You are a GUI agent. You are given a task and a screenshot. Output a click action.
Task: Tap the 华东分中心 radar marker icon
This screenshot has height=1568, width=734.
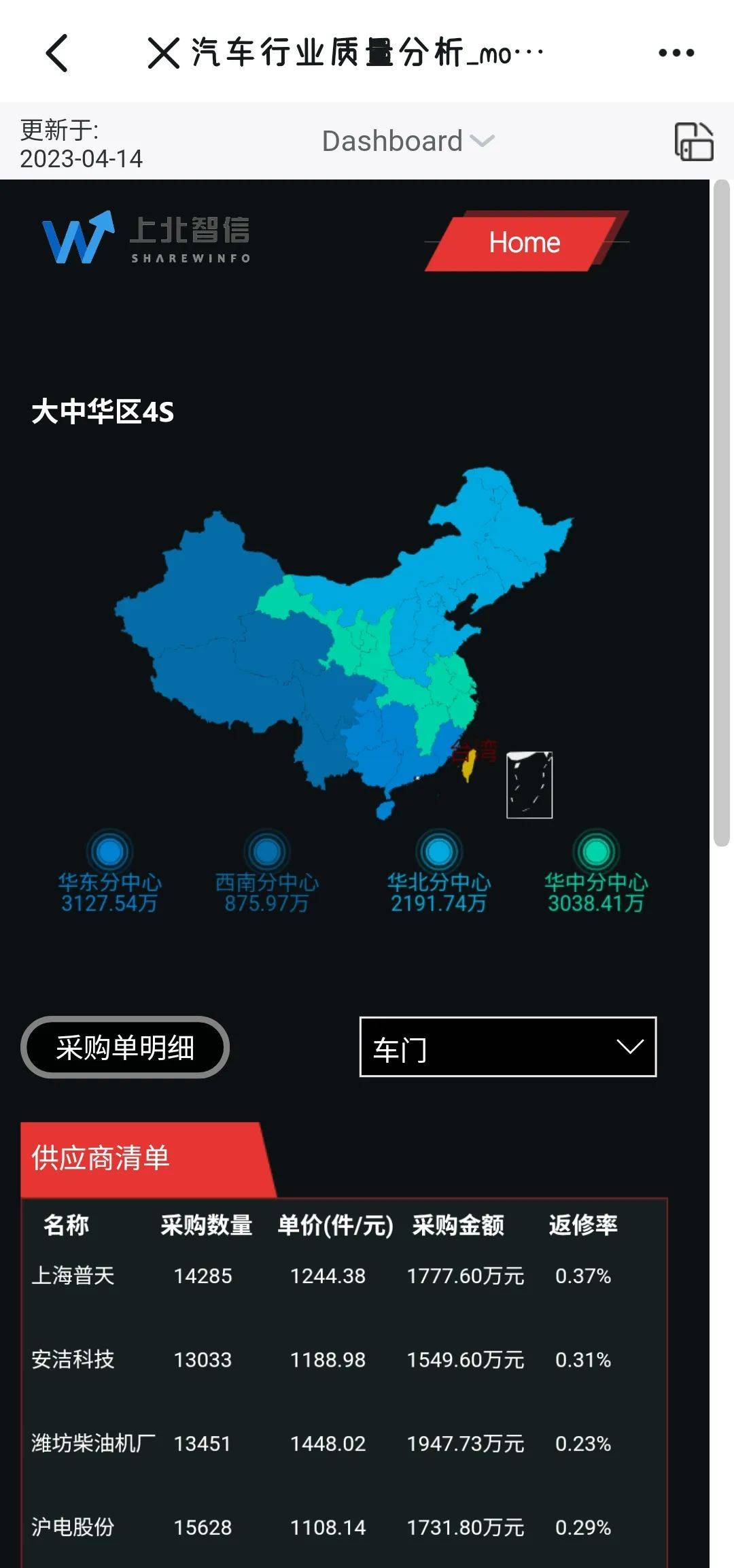tap(109, 849)
